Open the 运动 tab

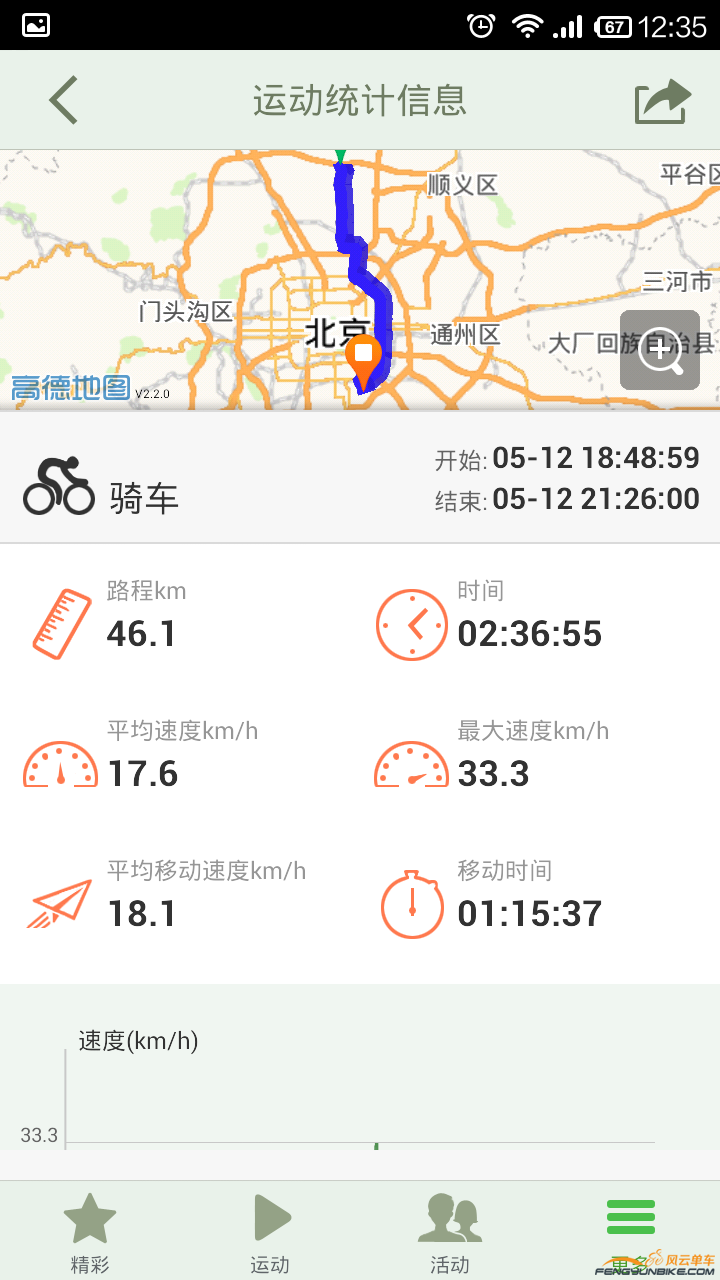pos(270,1232)
